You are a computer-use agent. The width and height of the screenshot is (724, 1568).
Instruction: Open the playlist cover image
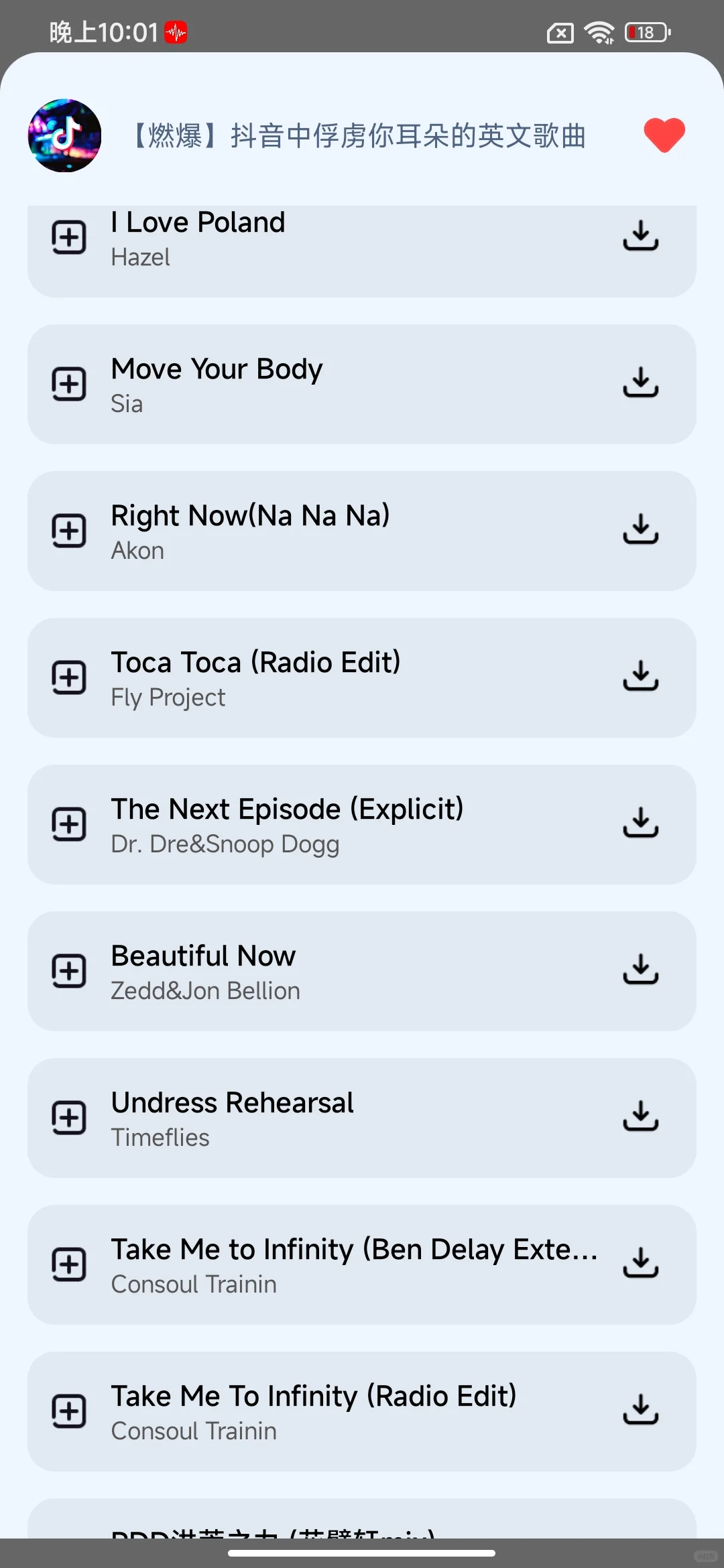[x=64, y=135]
